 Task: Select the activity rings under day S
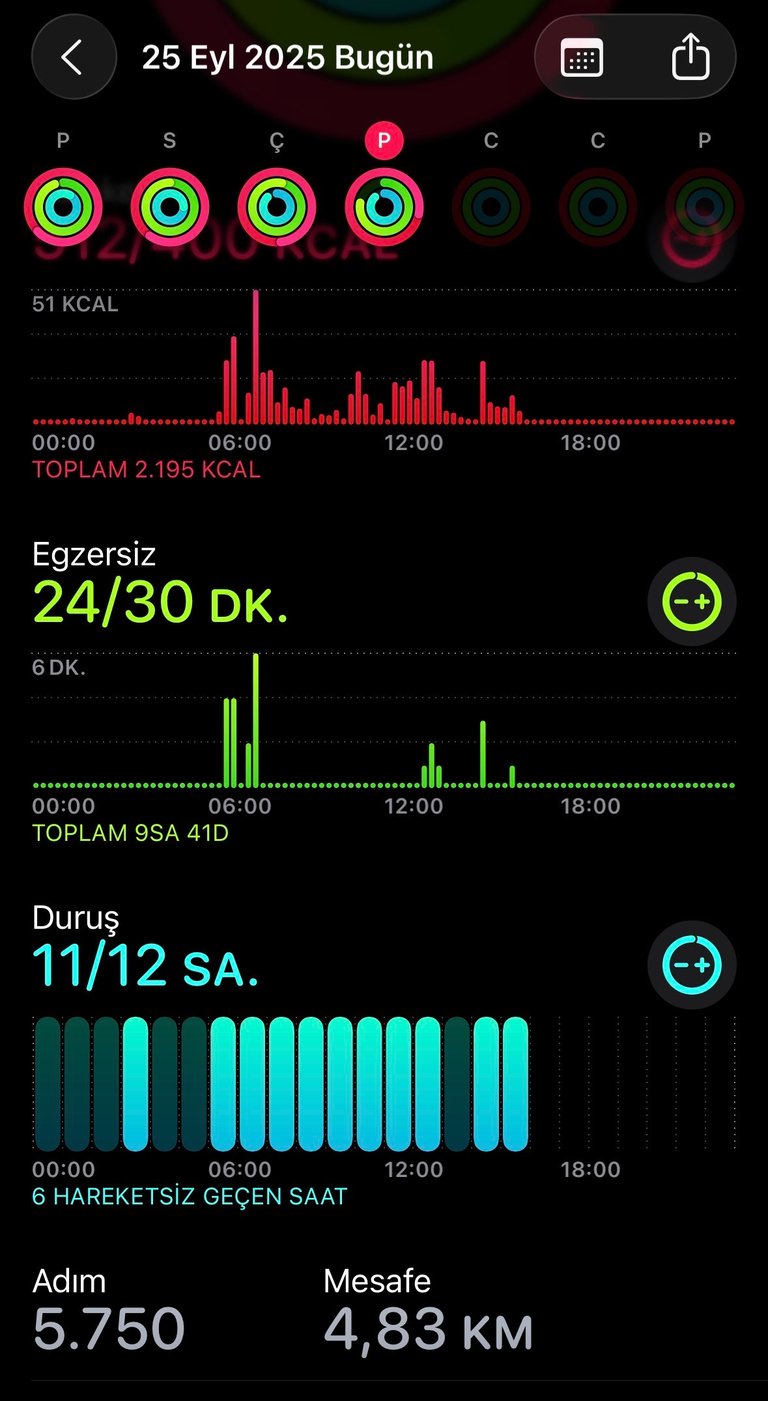[170, 207]
